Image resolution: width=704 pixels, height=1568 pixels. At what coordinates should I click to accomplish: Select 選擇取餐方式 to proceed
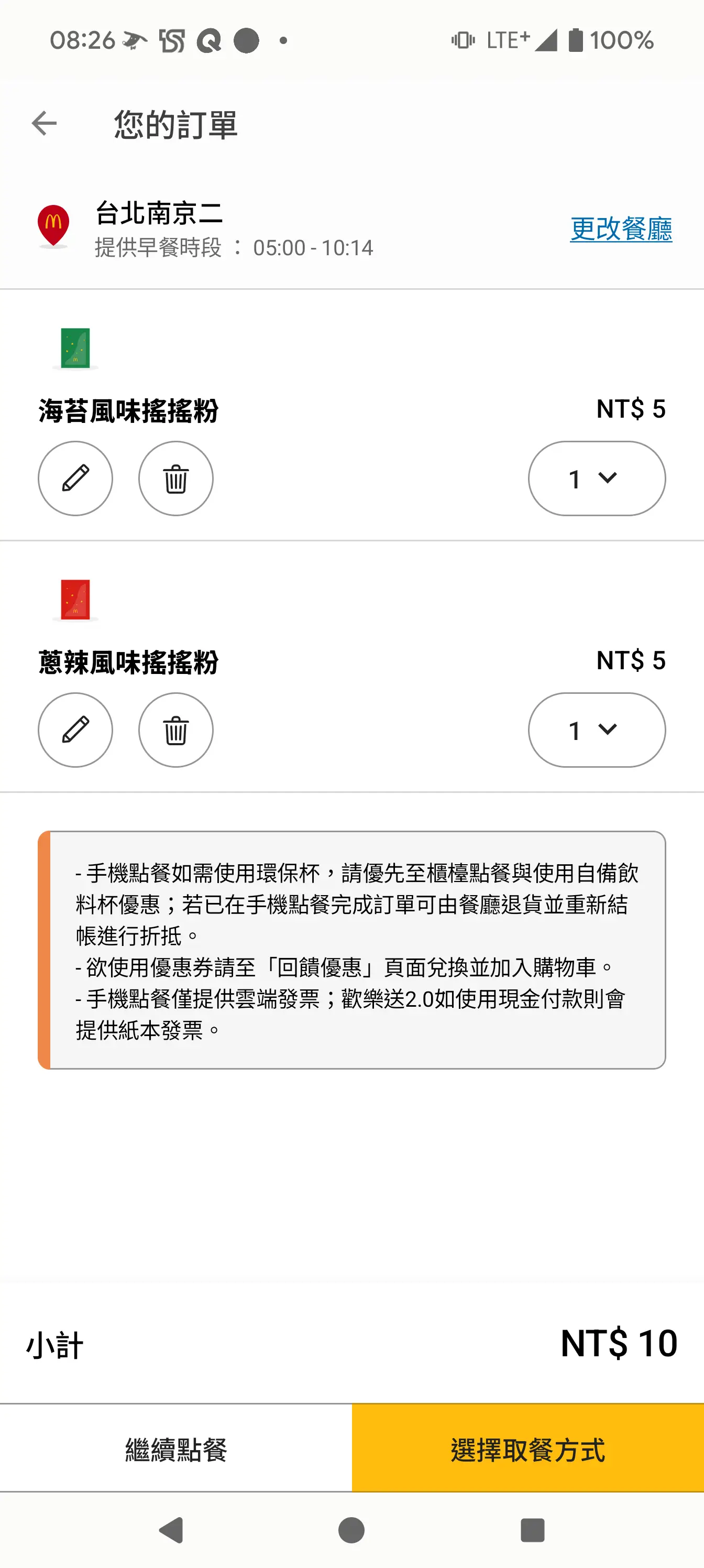(x=527, y=1450)
